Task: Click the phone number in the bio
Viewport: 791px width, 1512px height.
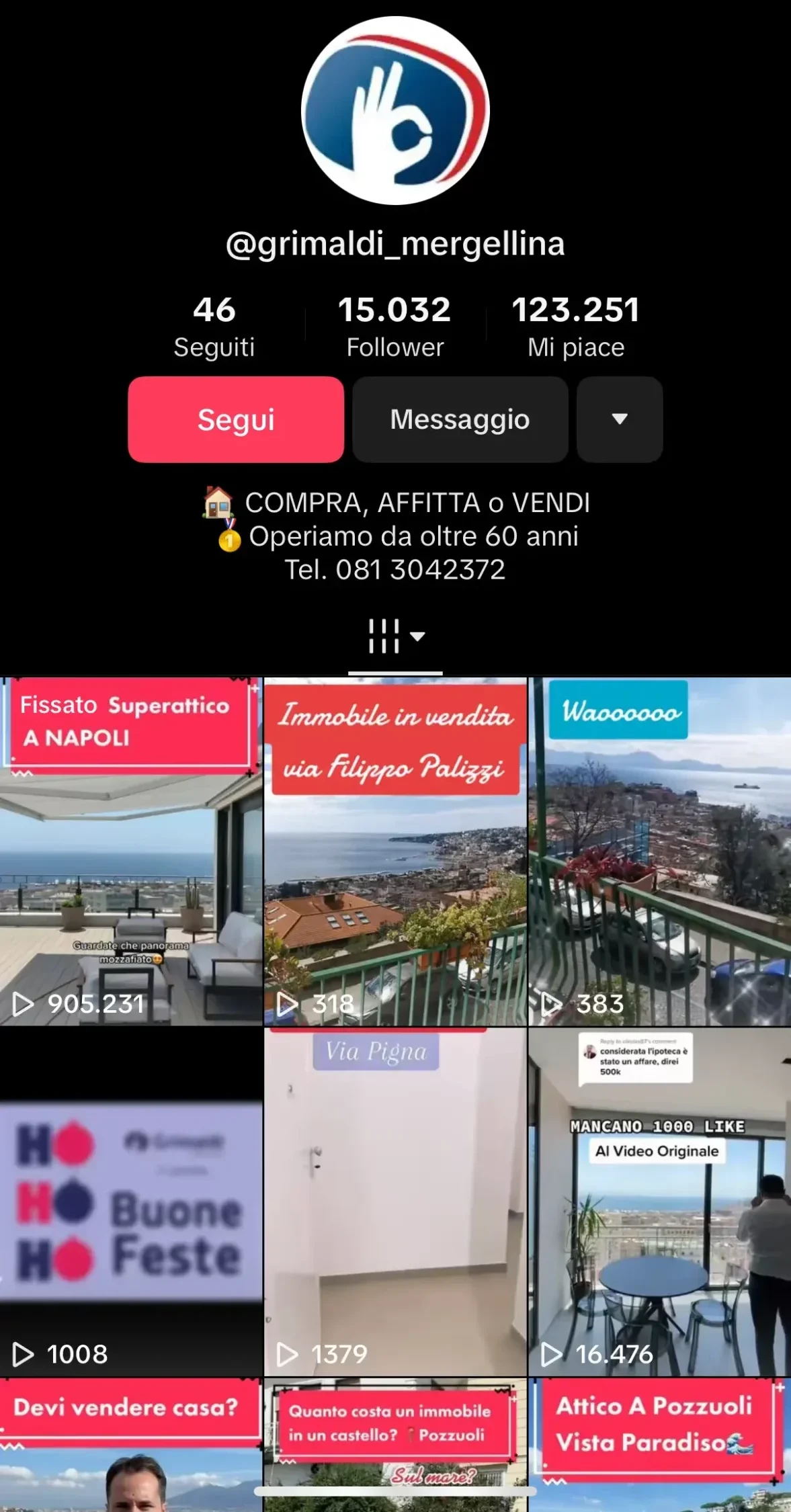Action: (x=395, y=569)
